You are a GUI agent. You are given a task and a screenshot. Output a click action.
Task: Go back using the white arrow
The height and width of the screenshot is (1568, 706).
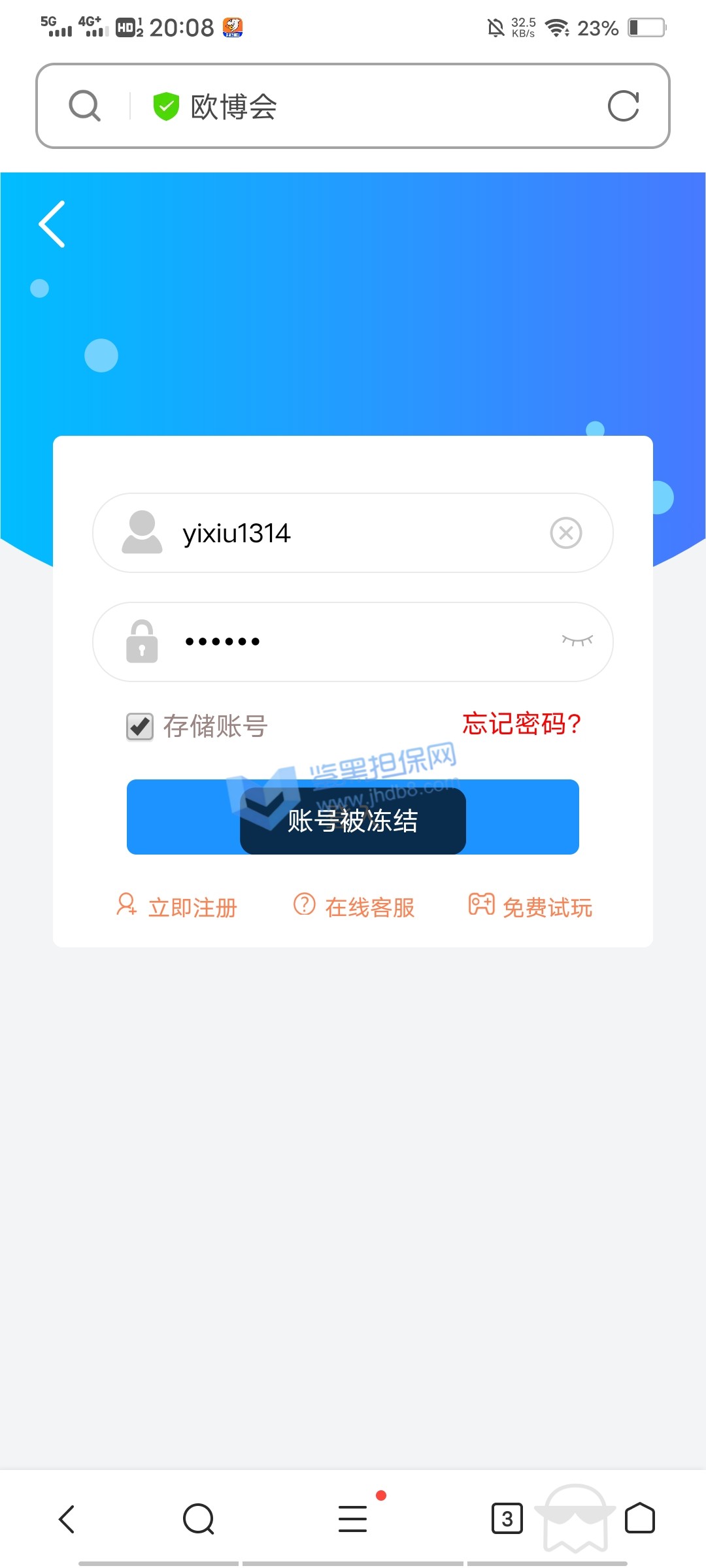[52, 224]
